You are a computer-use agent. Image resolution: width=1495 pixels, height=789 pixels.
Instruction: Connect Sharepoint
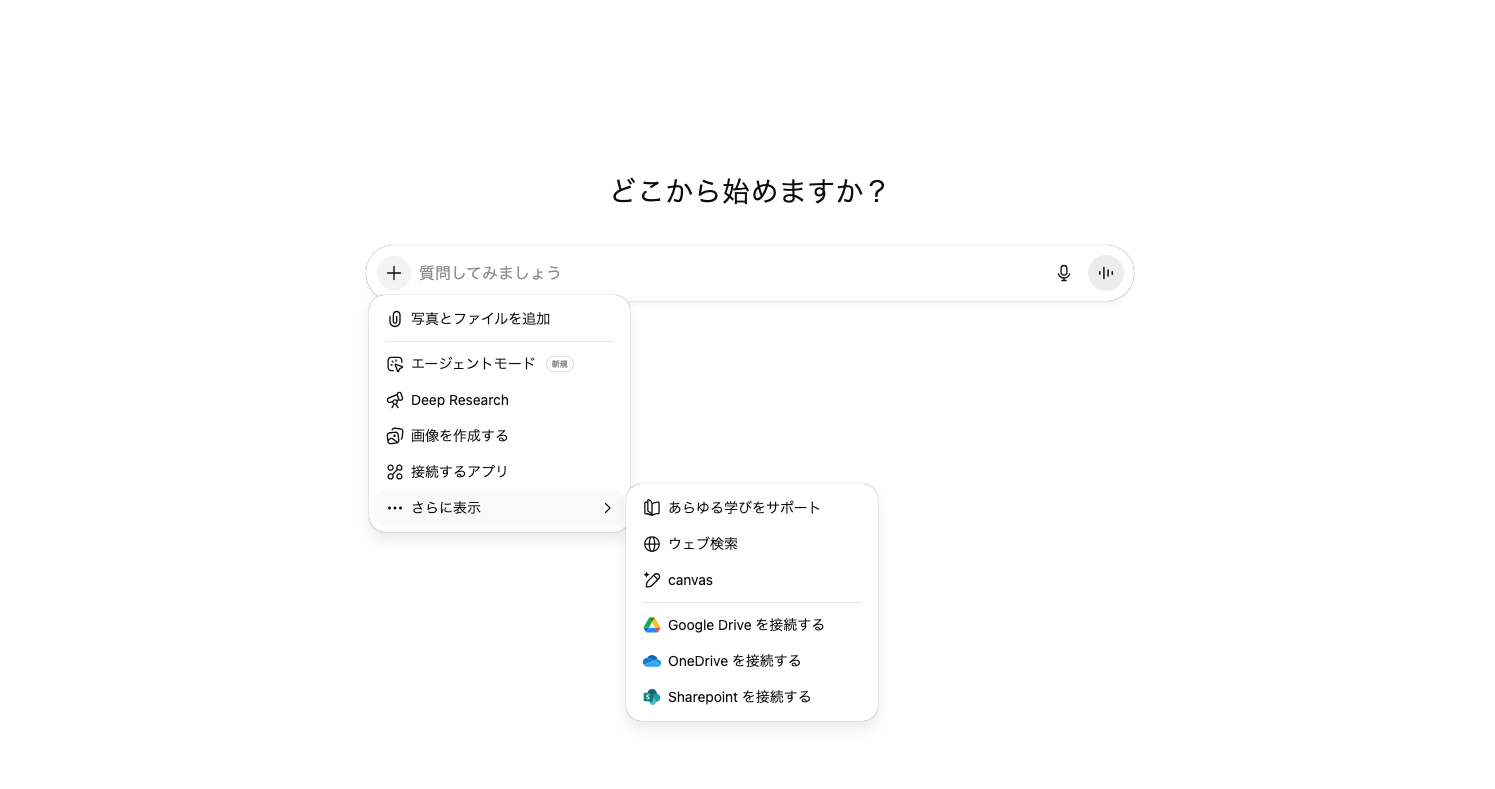point(739,697)
